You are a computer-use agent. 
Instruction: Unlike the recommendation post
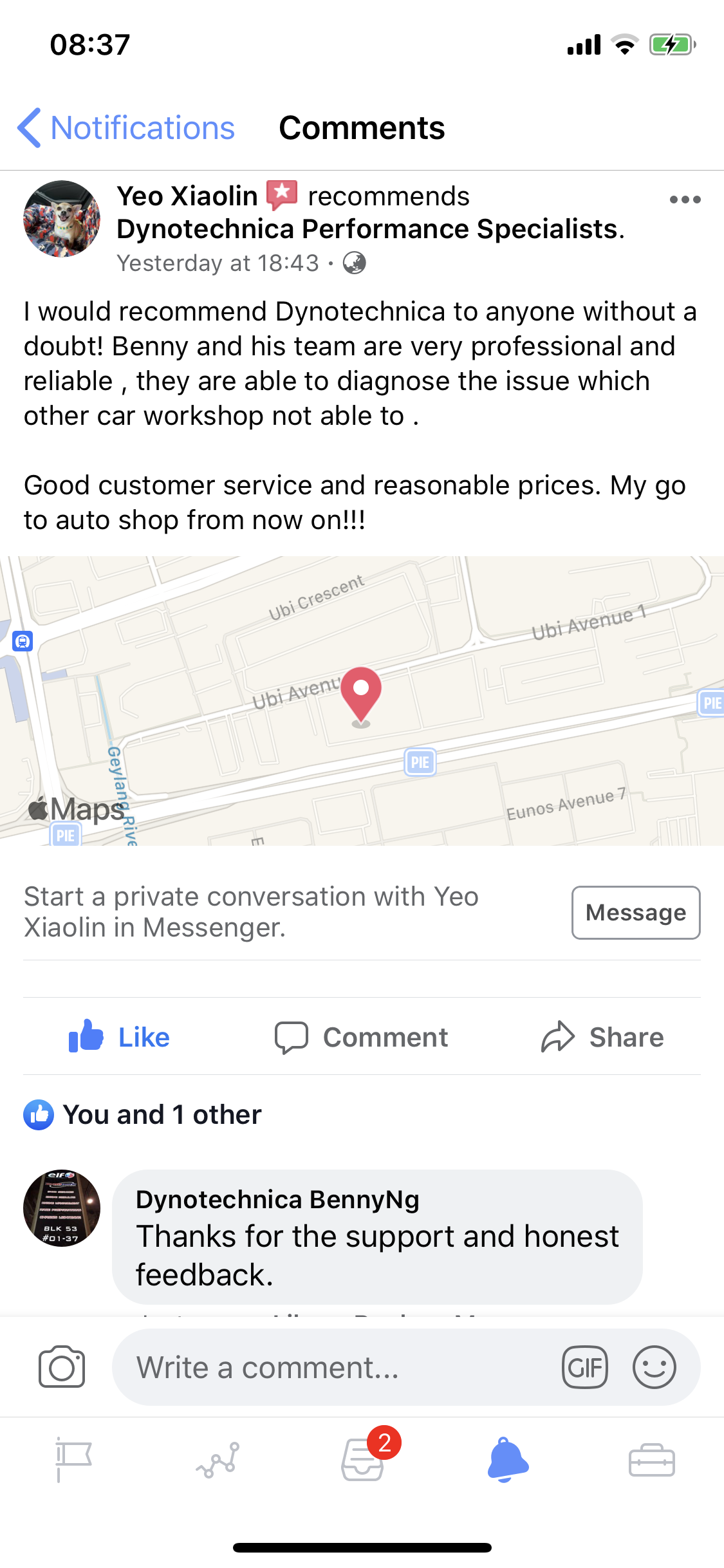[x=120, y=1037]
